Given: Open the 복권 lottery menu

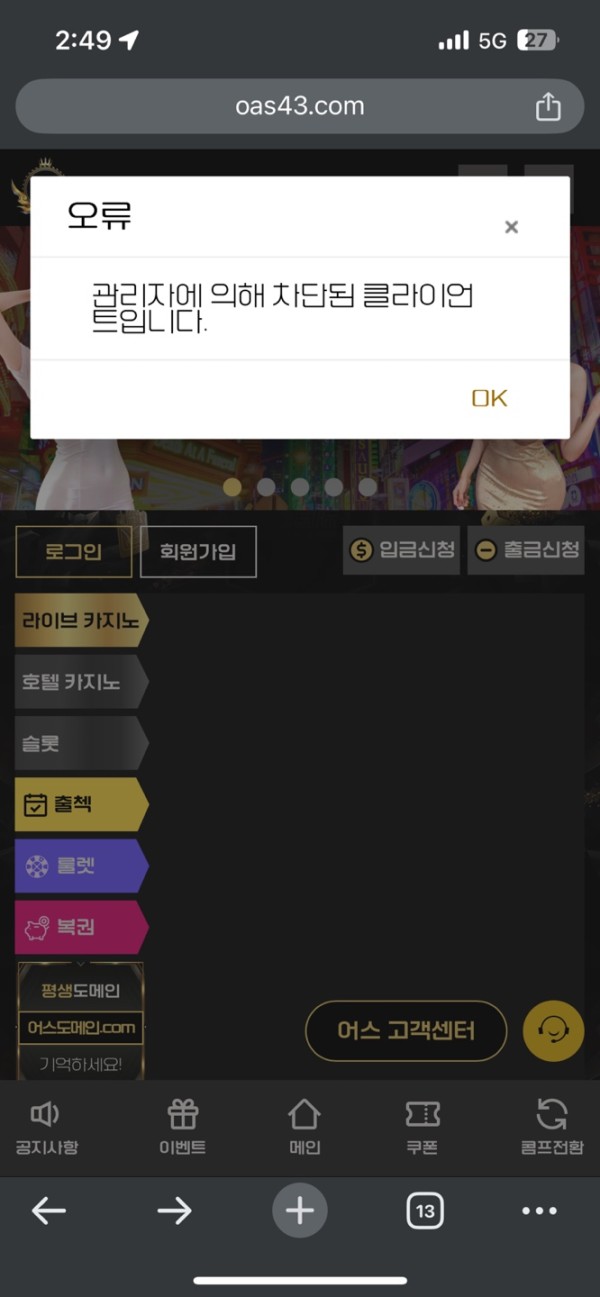Looking at the screenshot, I should pyautogui.click(x=80, y=927).
